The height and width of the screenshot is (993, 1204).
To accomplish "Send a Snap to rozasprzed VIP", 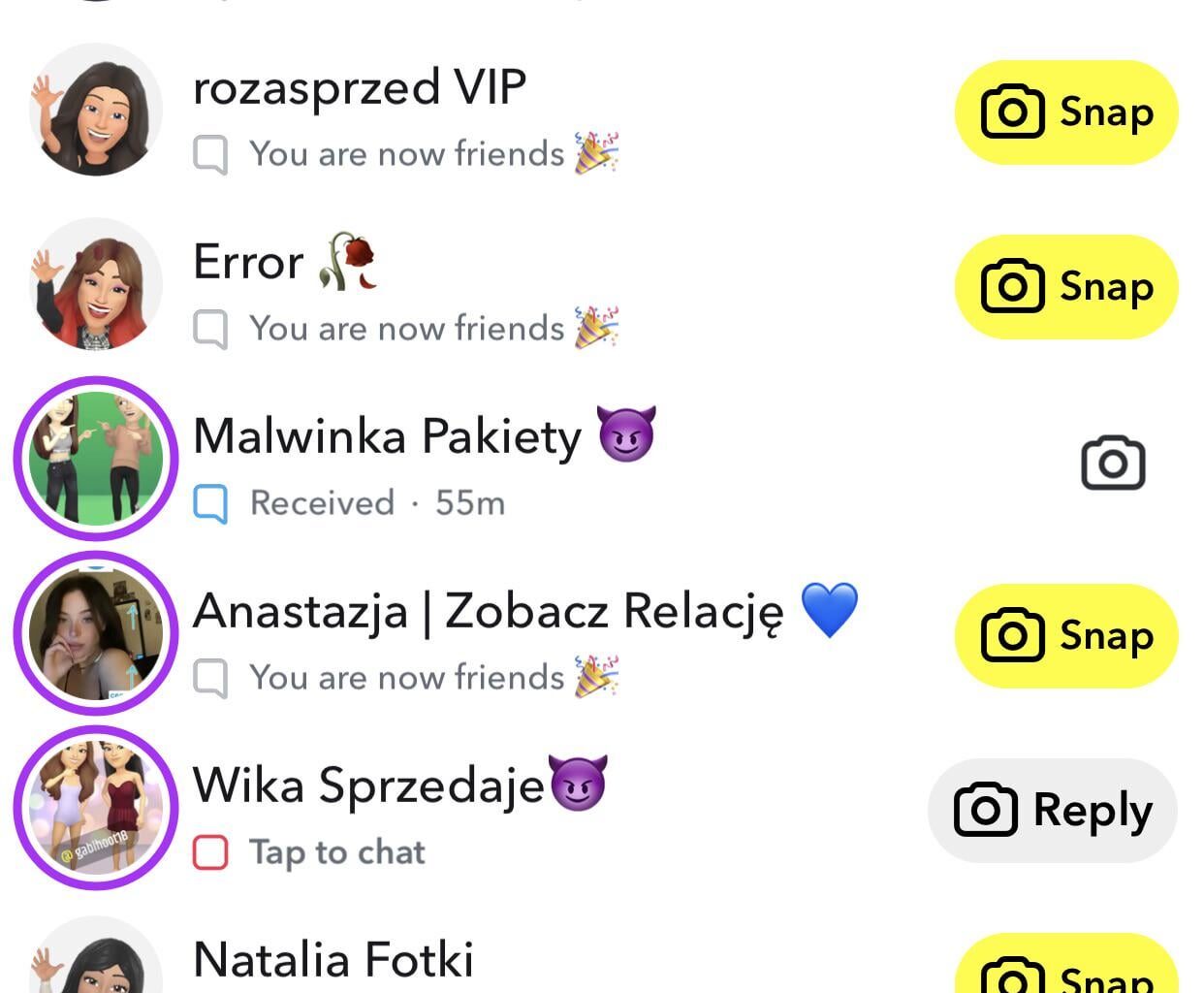I will [1066, 112].
